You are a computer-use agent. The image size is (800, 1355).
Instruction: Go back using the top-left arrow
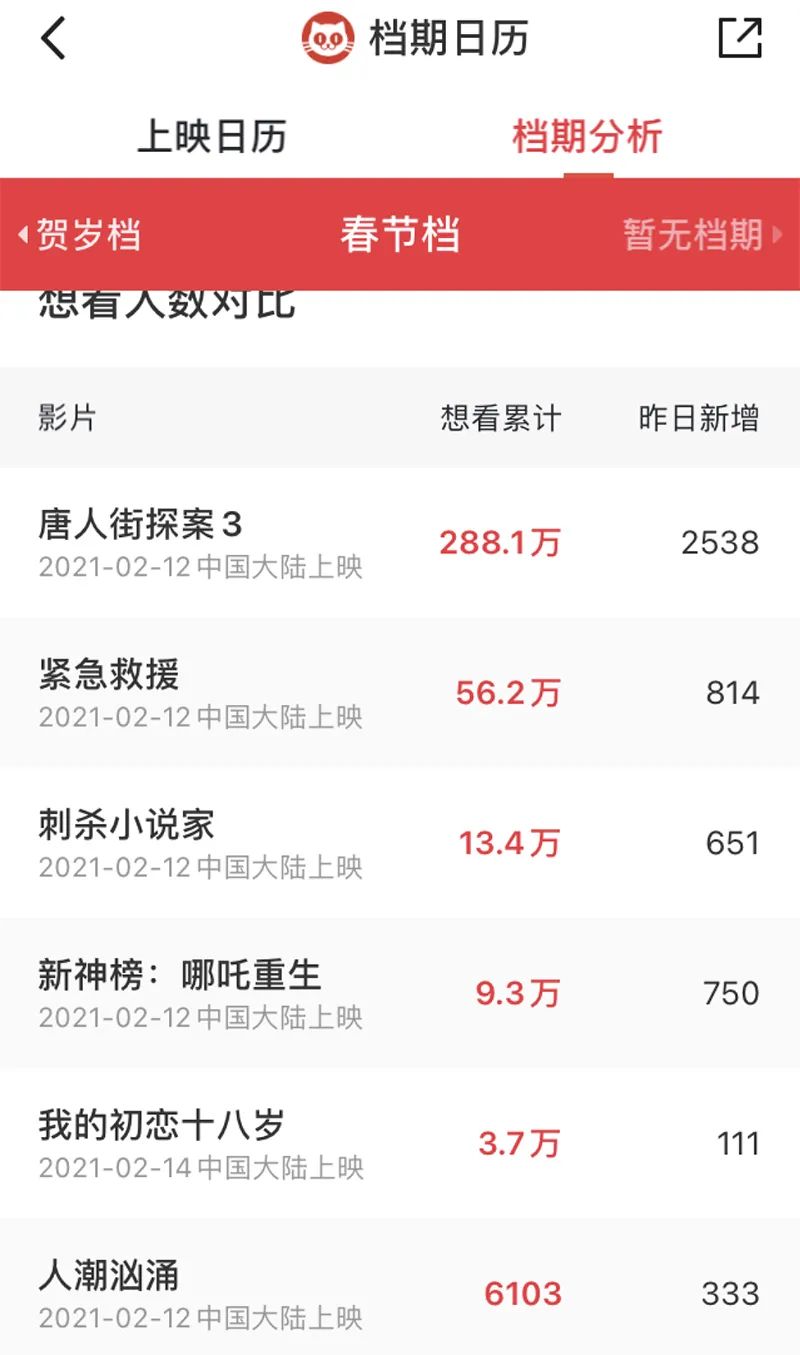pos(53,39)
